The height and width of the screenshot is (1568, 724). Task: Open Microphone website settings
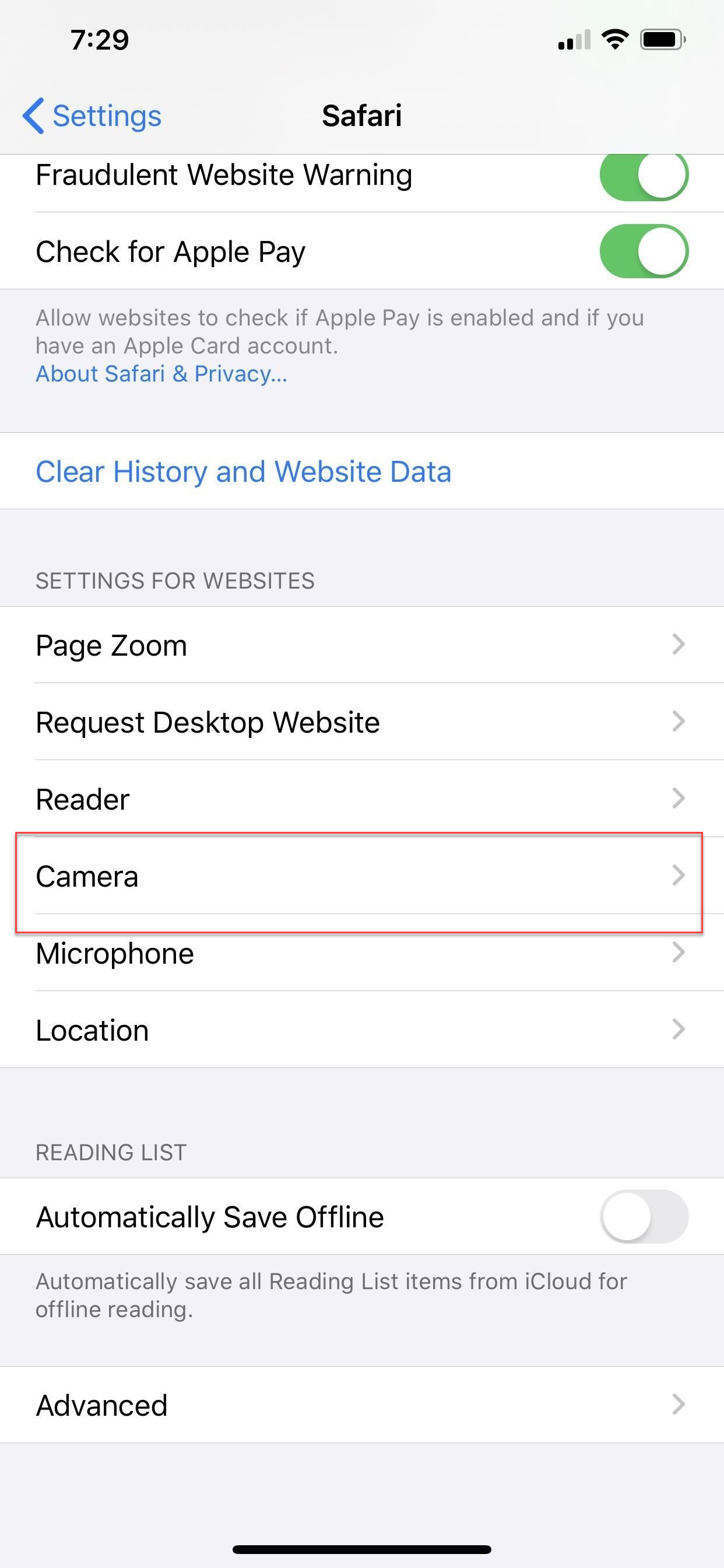361,953
